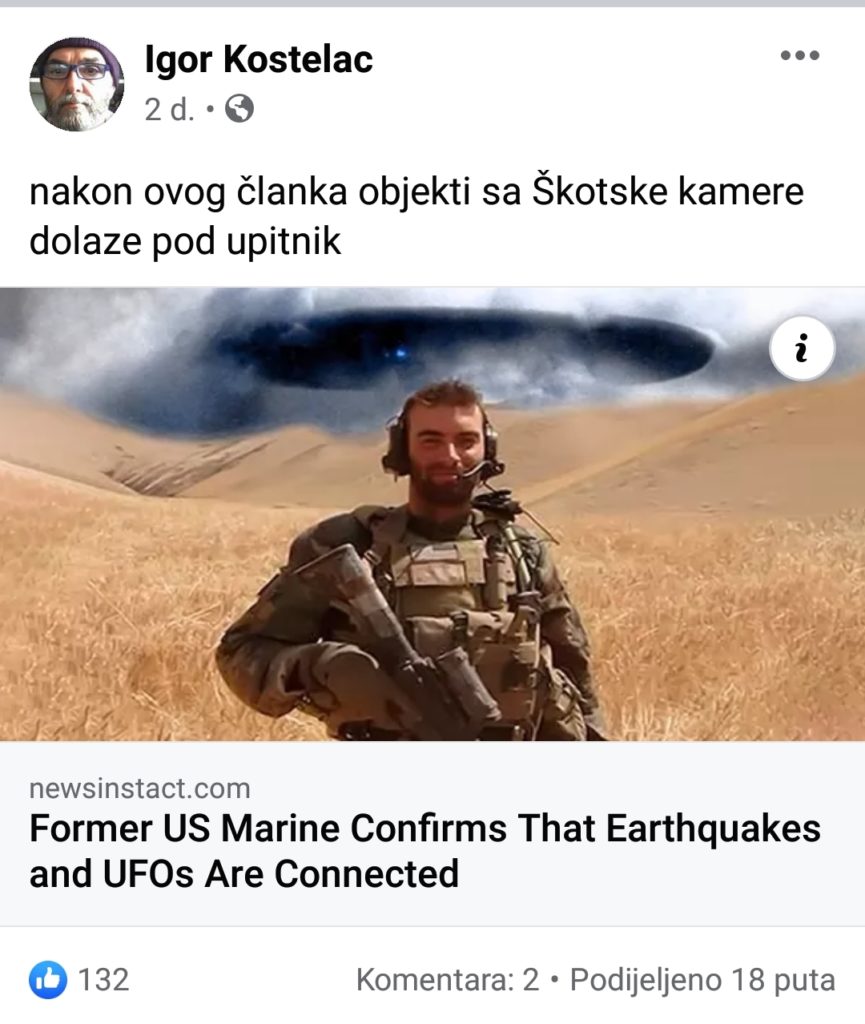Tap the info icon on article image

click(x=801, y=348)
